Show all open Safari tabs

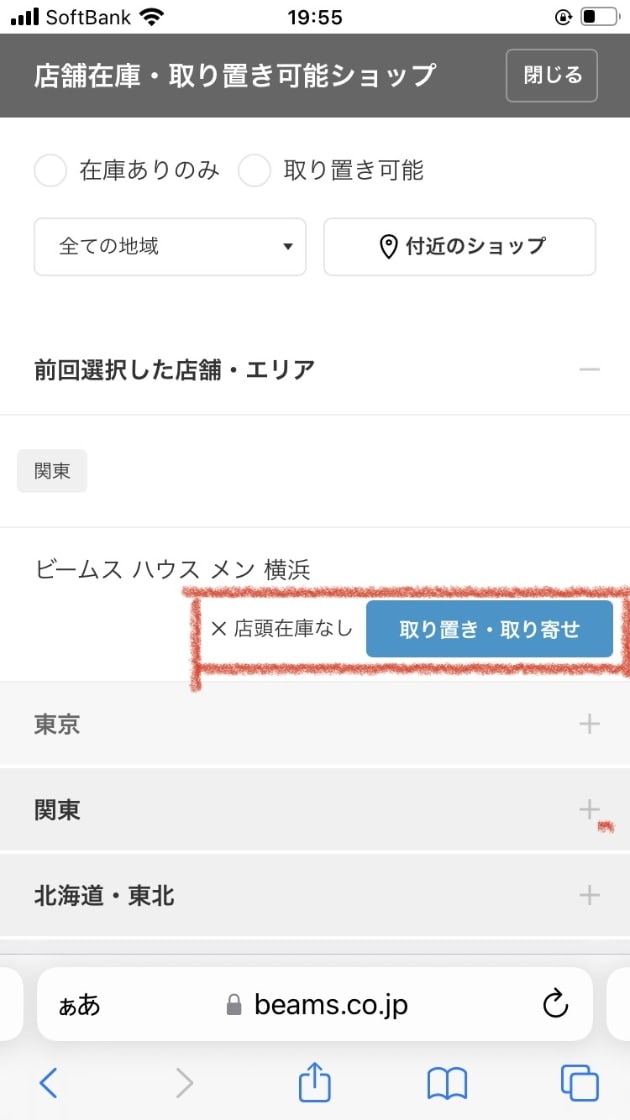579,1082
